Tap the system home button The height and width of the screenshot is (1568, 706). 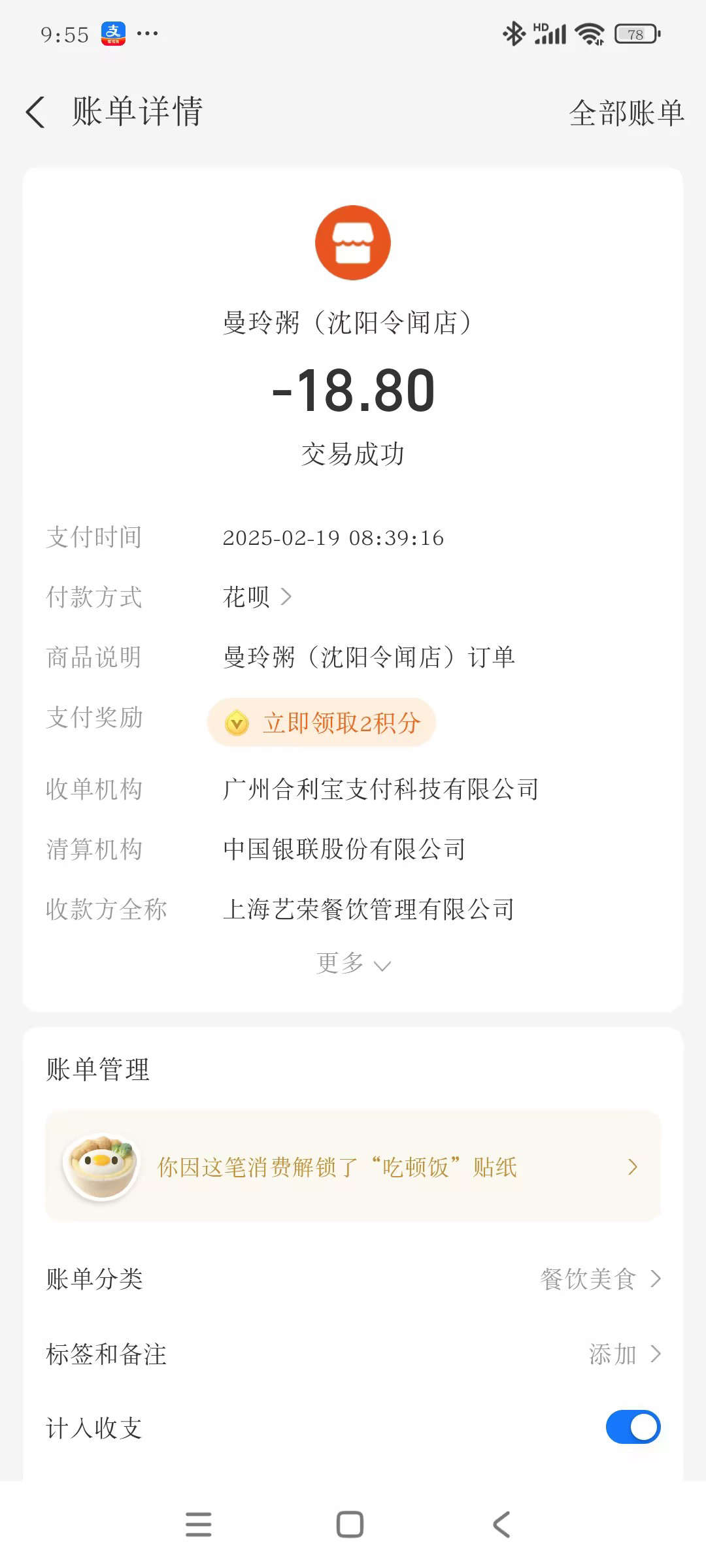[x=350, y=1525]
